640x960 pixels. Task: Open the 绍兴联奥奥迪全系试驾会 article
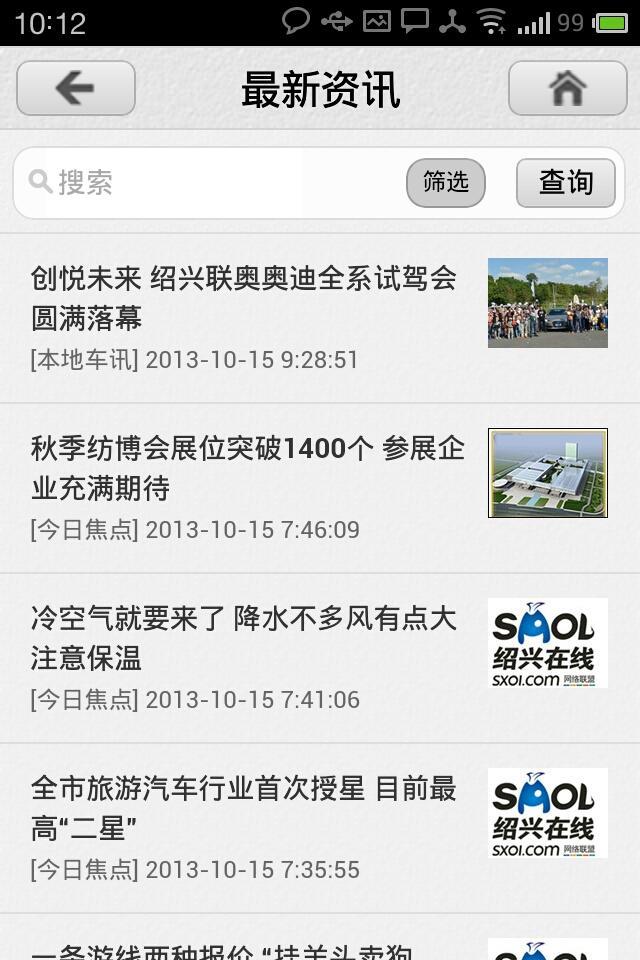click(244, 298)
